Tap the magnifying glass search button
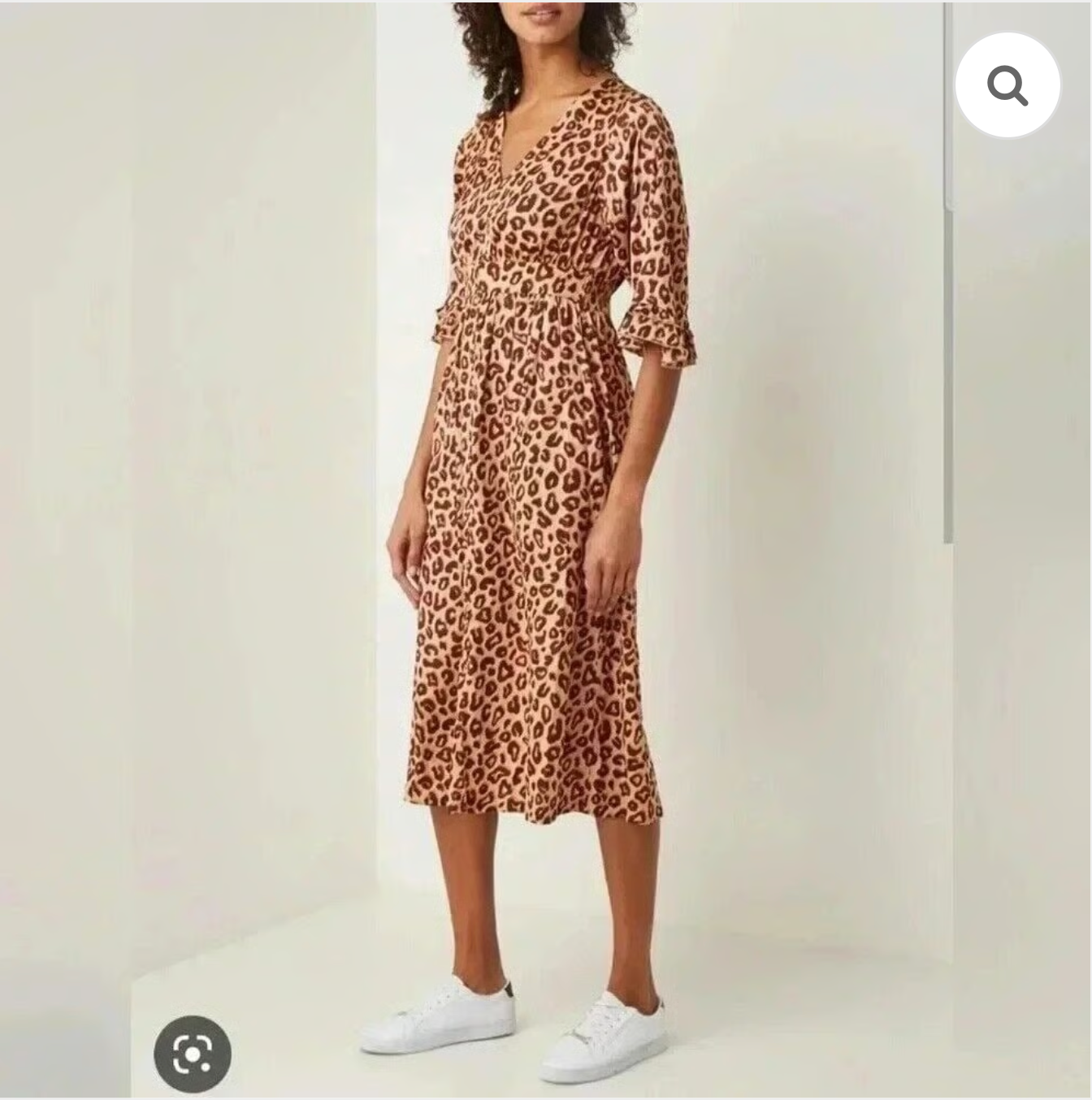The height and width of the screenshot is (1100, 1092). (1007, 84)
